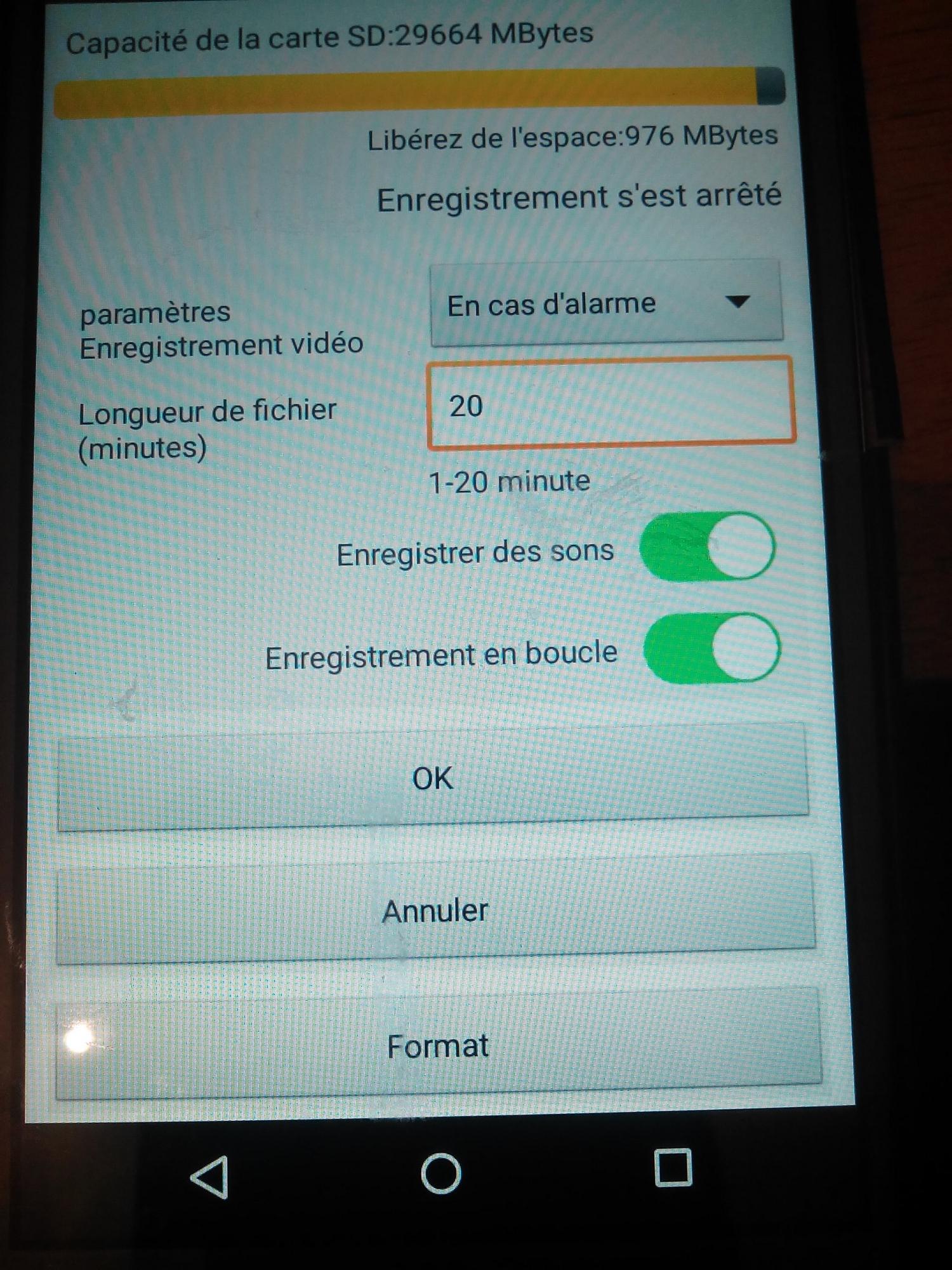Tap the file length field showing 20
This screenshot has width=952, height=1270.
coord(611,404)
